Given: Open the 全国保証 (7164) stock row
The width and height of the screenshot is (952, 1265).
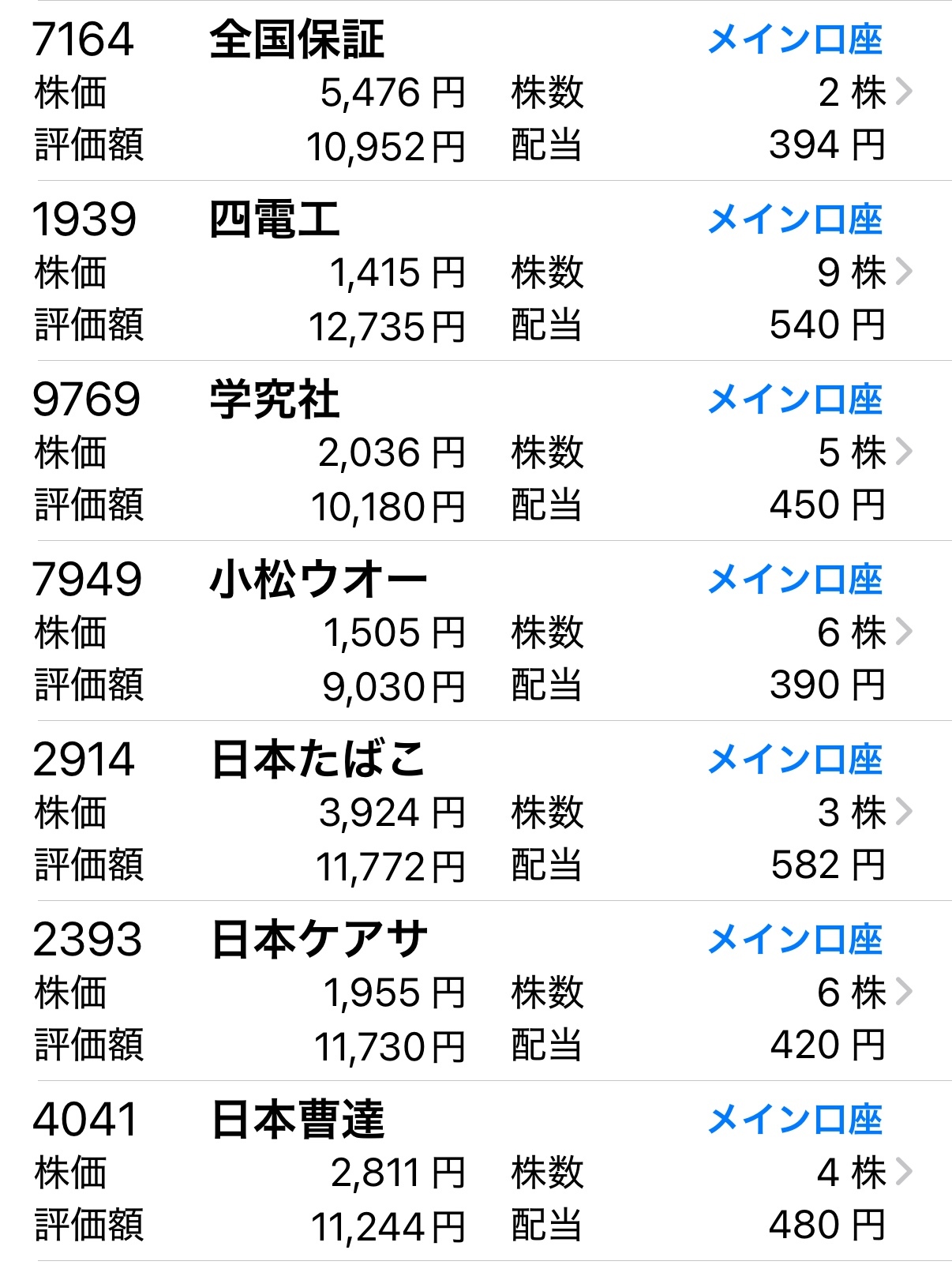Looking at the screenshot, I should pyautogui.click(x=476, y=91).
